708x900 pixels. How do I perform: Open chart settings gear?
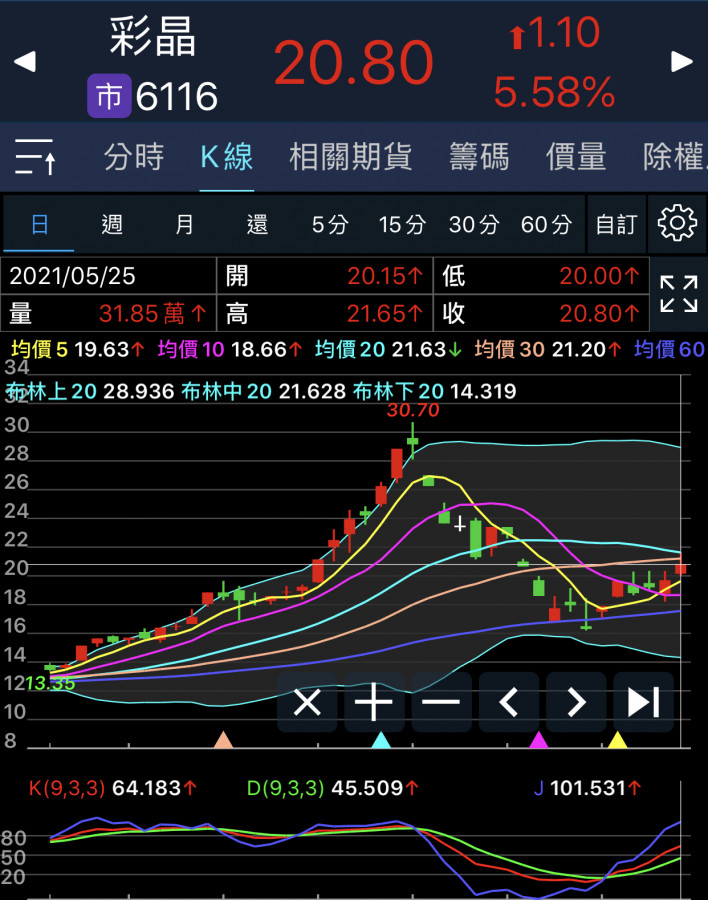[x=677, y=222]
